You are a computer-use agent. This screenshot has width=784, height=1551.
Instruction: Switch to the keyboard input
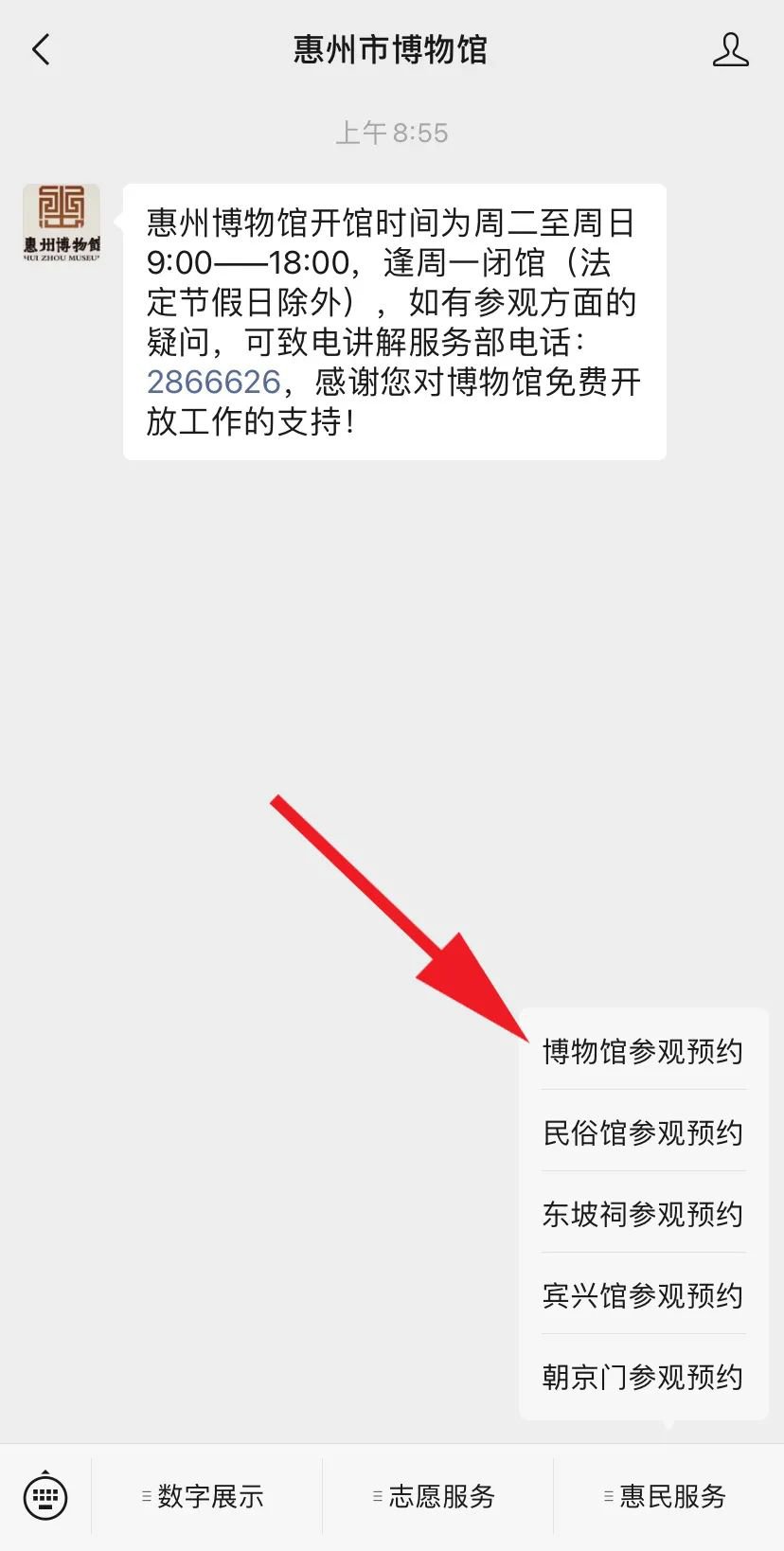tap(45, 1497)
